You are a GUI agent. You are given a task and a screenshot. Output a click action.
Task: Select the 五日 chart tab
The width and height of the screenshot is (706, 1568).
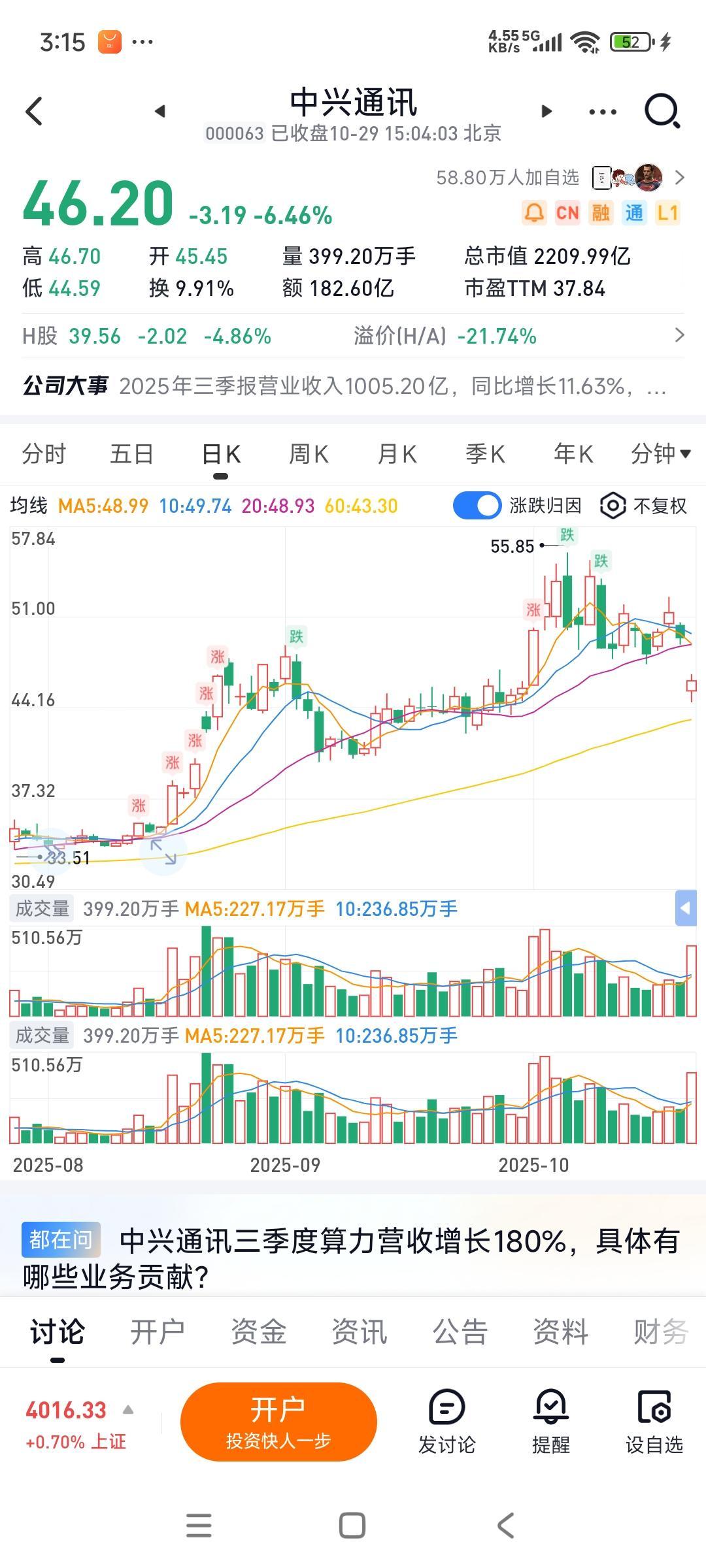click(131, 453)
